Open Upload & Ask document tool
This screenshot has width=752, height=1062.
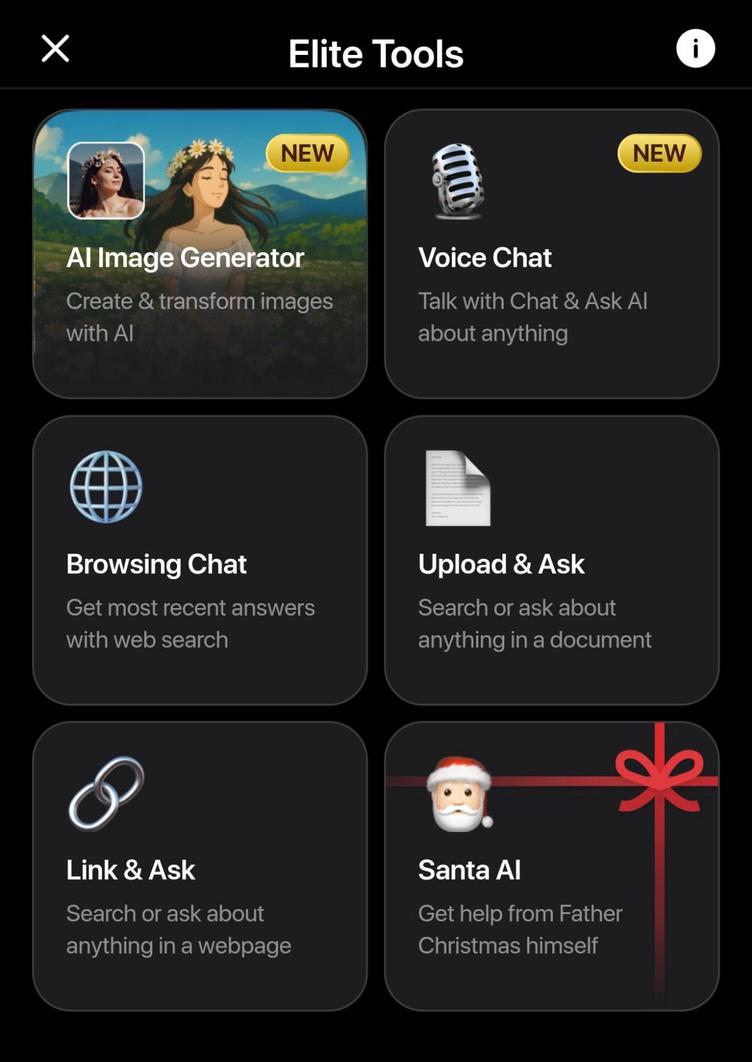pyautogui.click(x=551, y=560)
